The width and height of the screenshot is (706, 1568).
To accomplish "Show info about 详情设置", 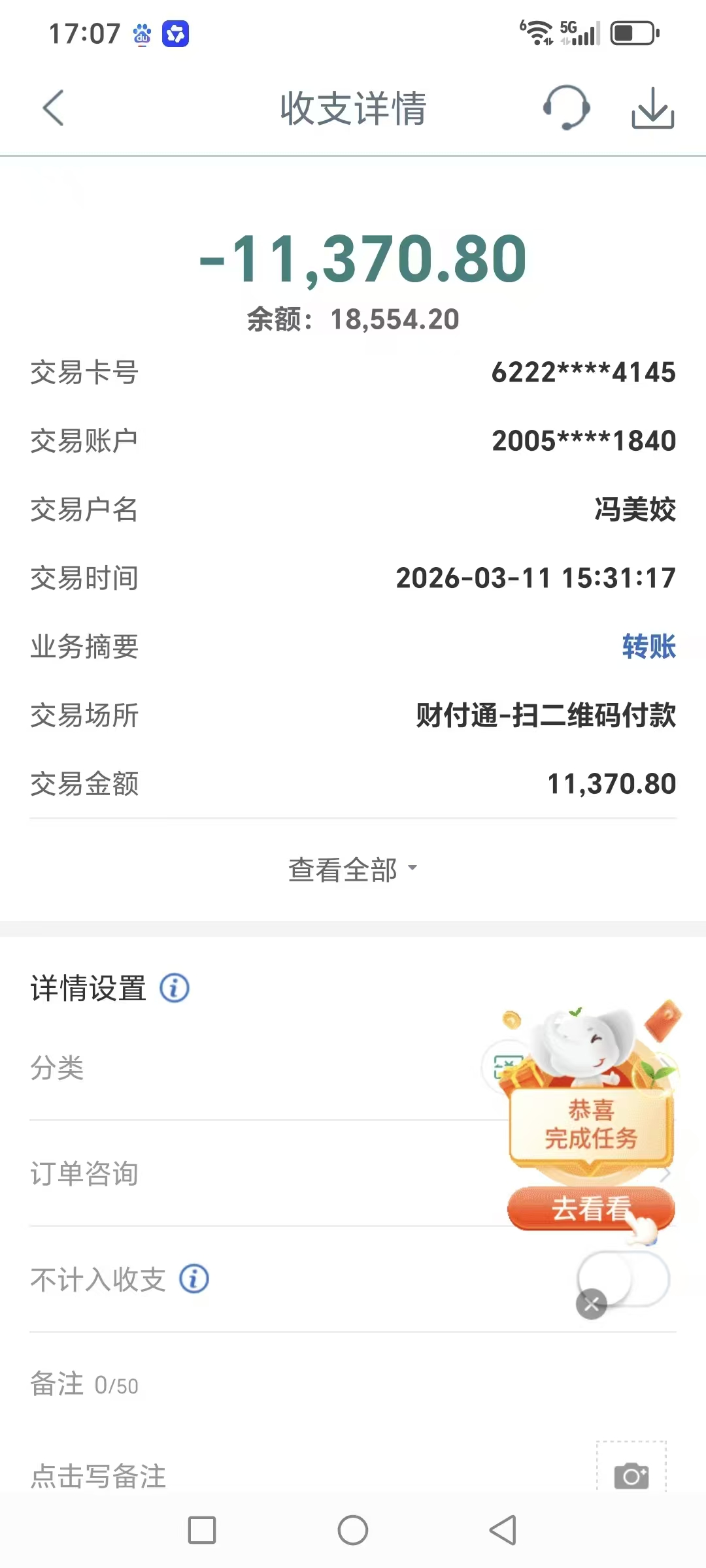I will coord(175,988).
